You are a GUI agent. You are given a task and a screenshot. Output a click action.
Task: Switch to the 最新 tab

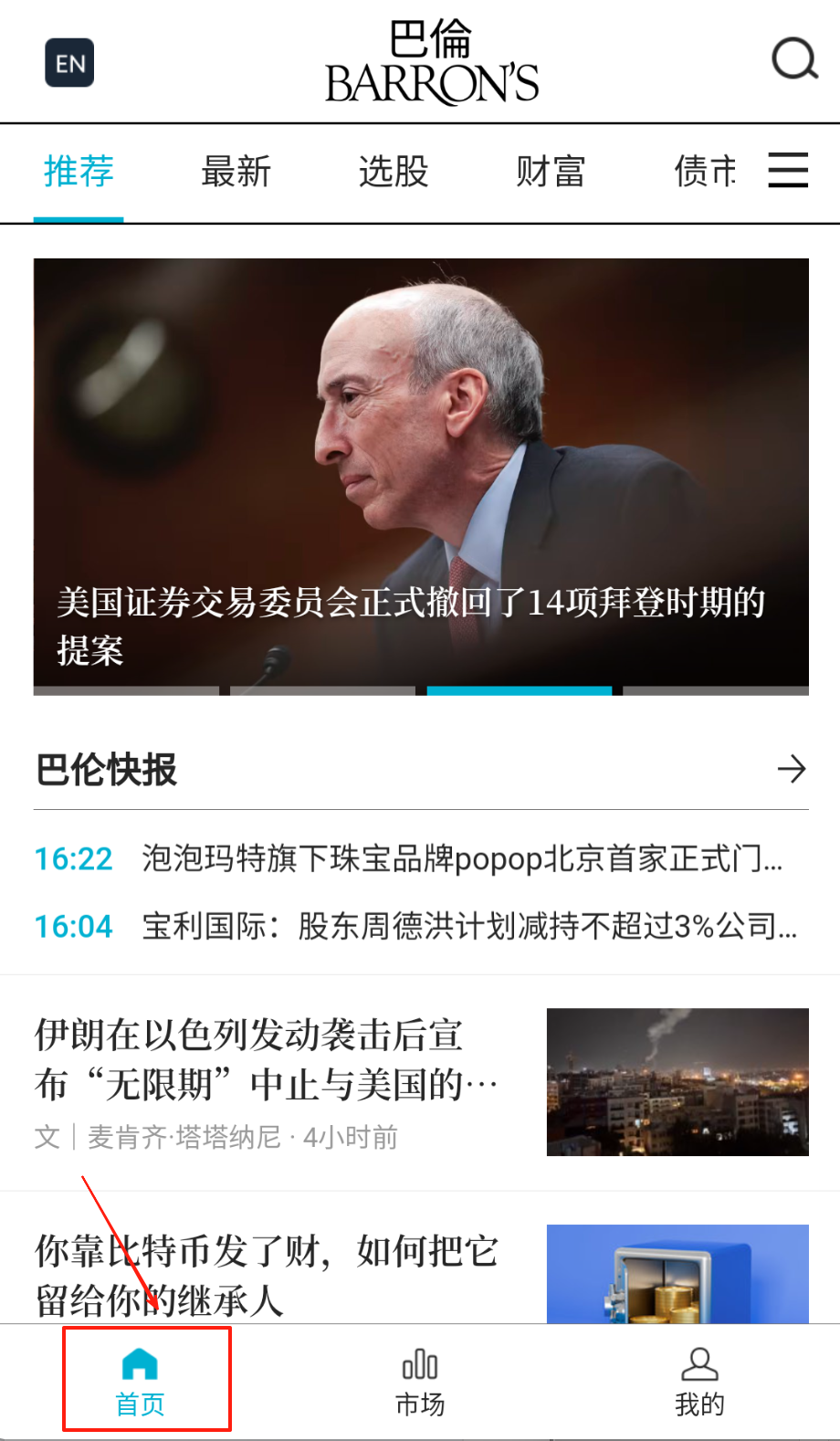pos(236,172)
